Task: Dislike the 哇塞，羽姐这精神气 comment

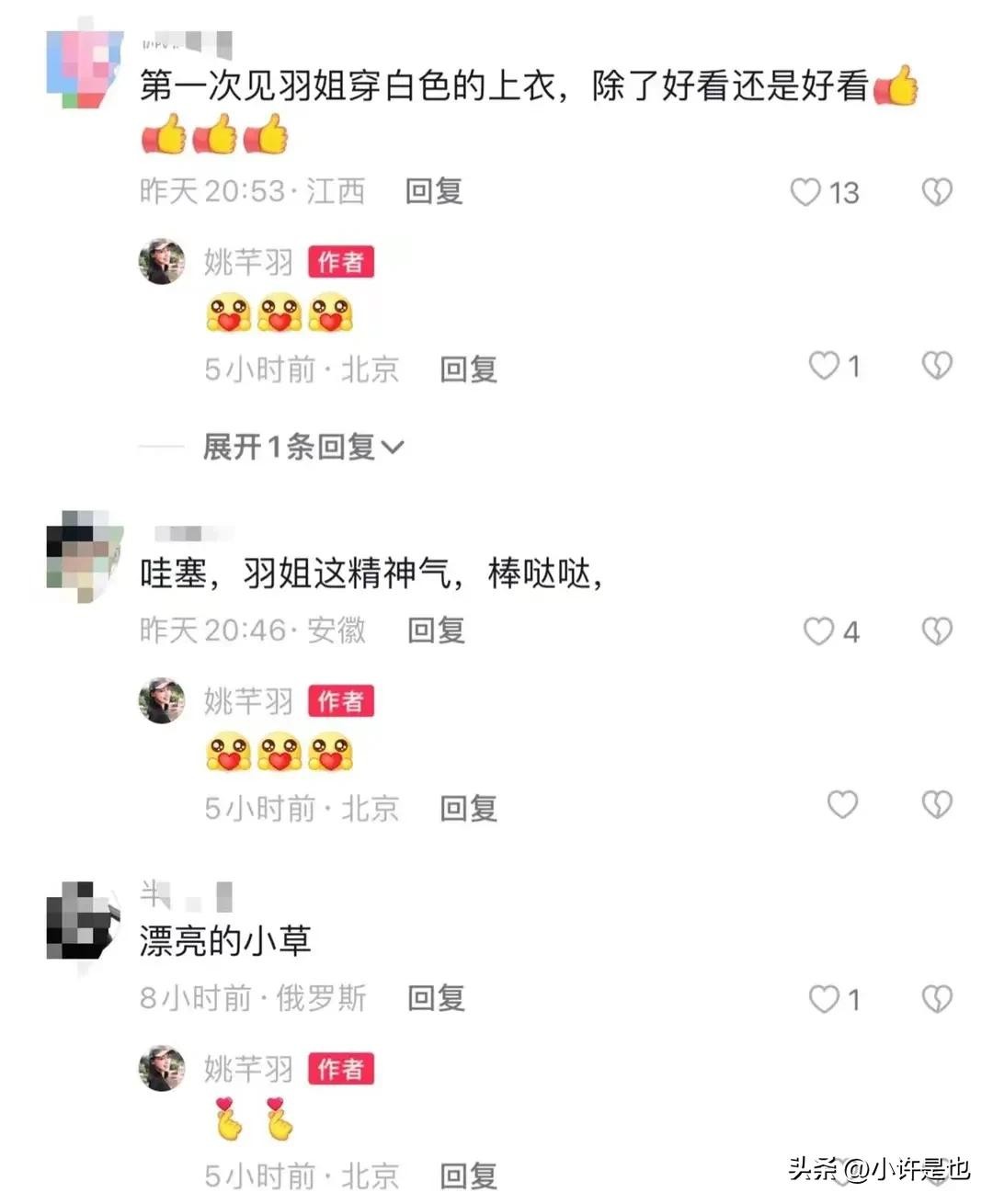Action: click(x=936, y=631)
